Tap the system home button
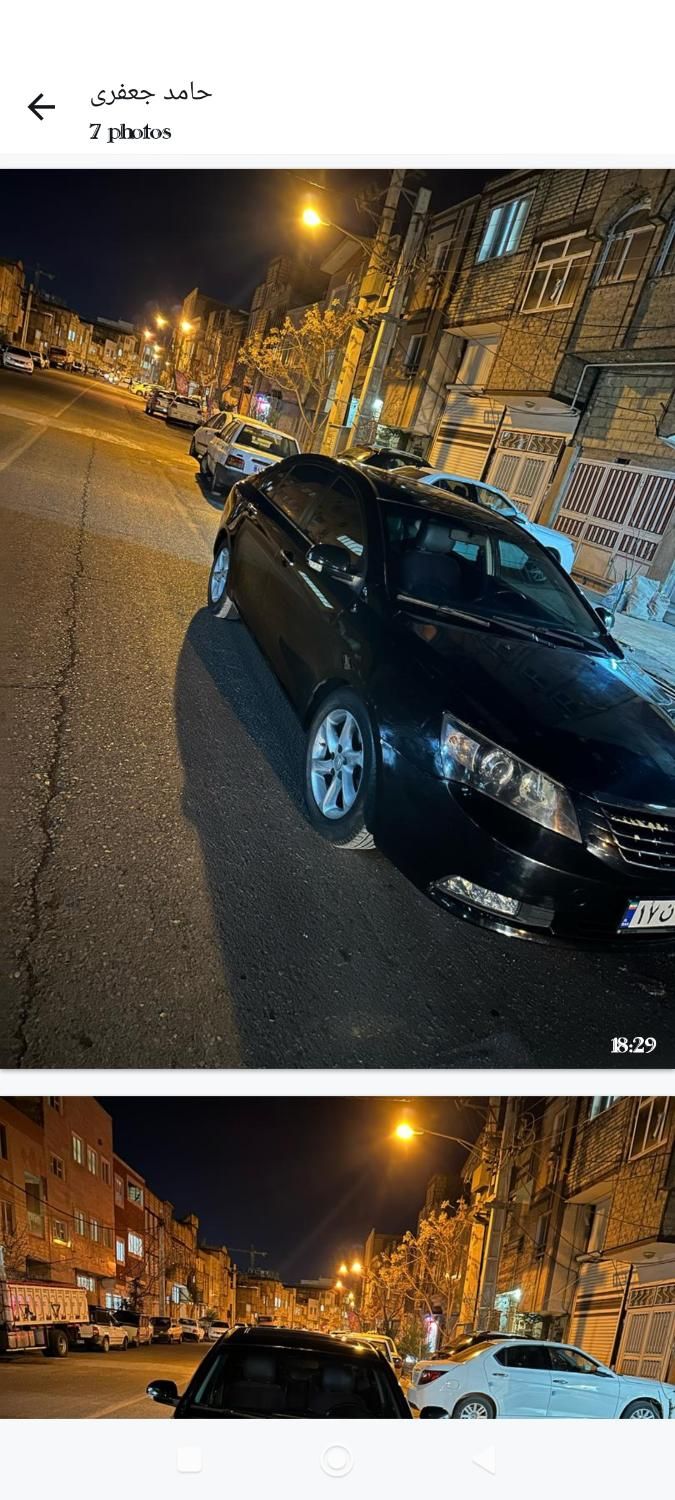Image resolution: width=675 pixels, height=1500 pixels. pyautogui.click(x=337, y=1460)
